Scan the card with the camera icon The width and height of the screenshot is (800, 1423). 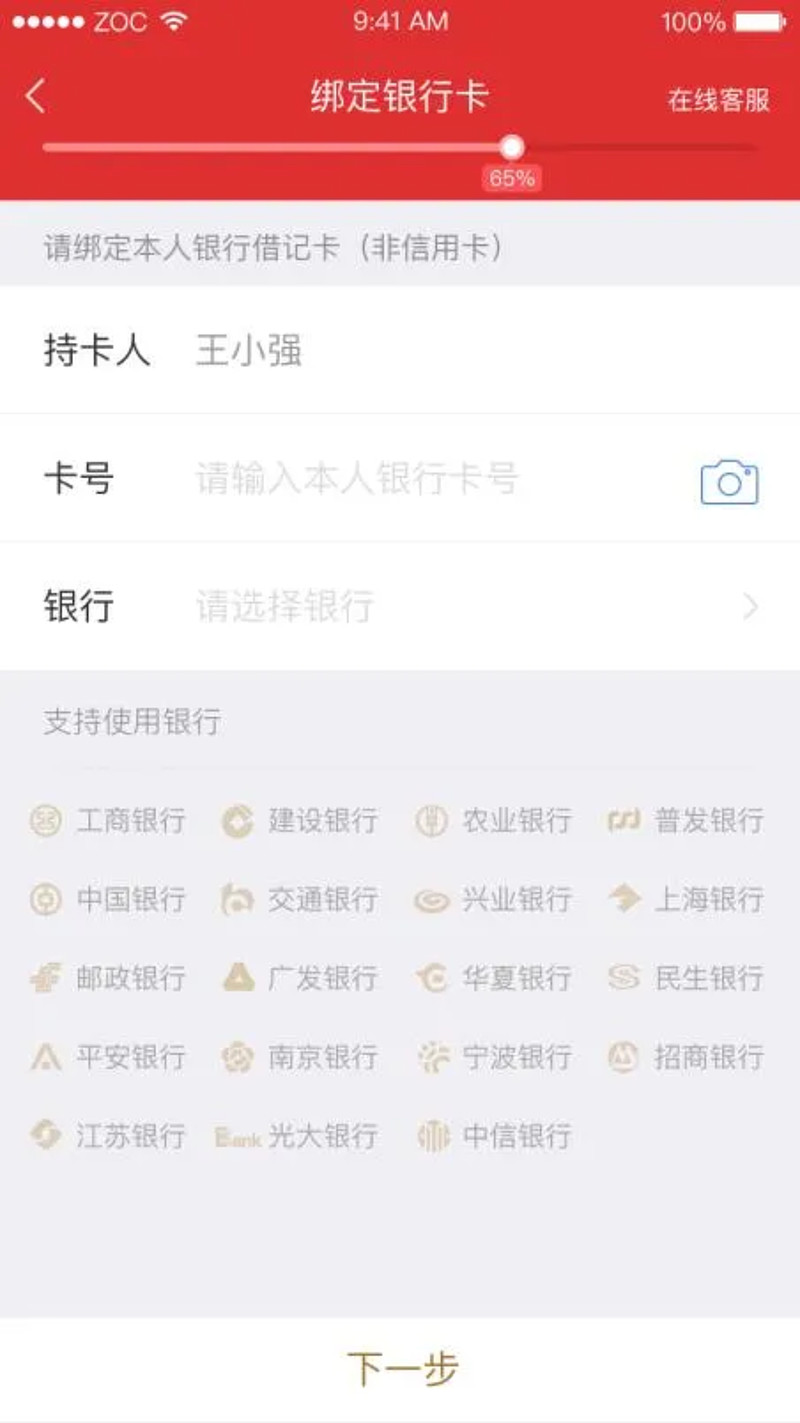[x=729, y=482]
